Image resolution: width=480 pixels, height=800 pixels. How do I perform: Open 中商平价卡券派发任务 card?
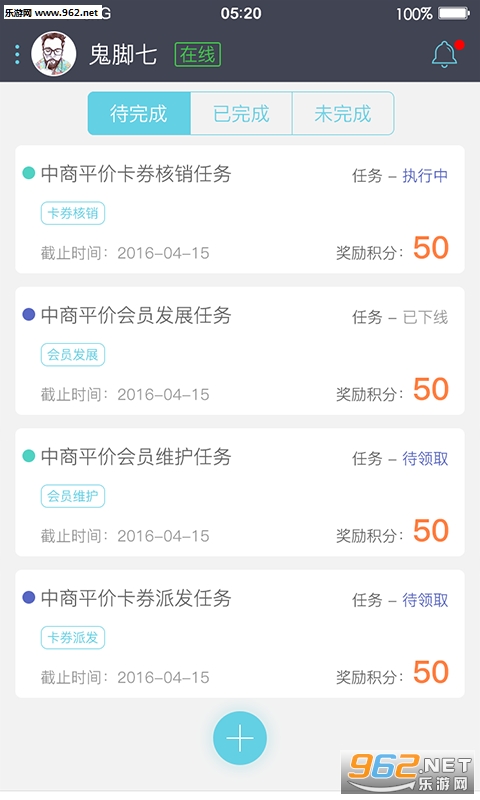tap(240, 633)
